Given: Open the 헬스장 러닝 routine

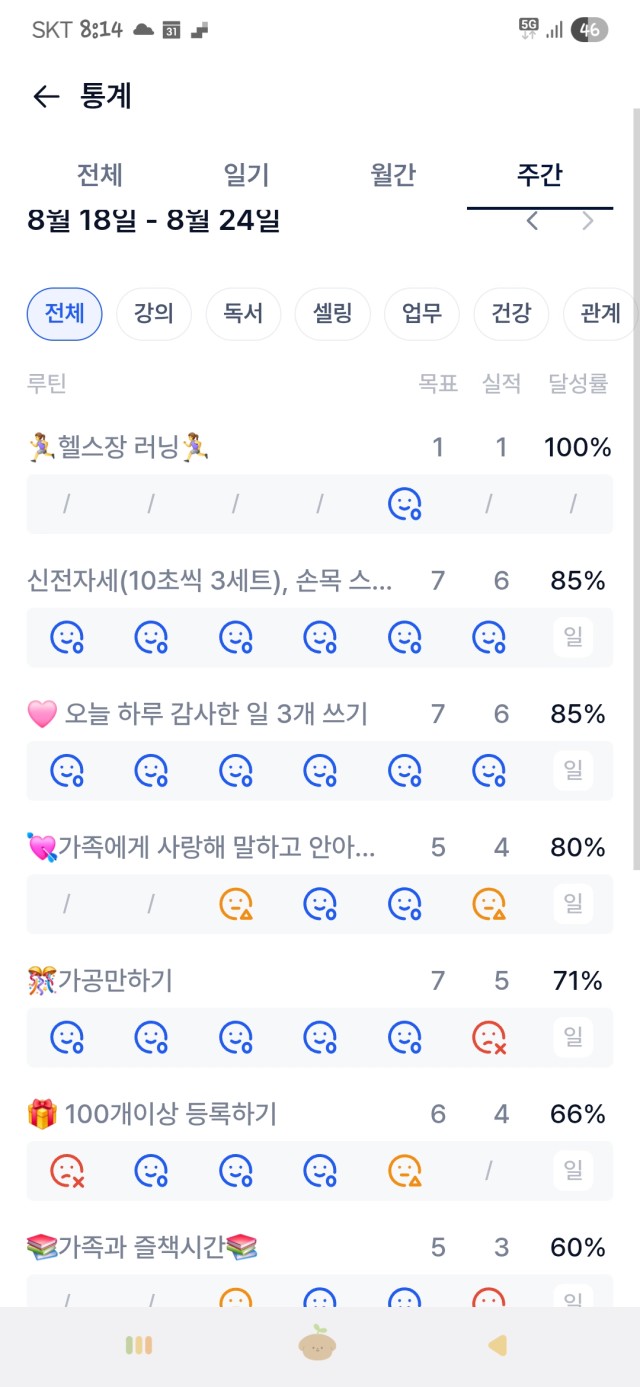Looking at the screenshot, I should [120, 447].
